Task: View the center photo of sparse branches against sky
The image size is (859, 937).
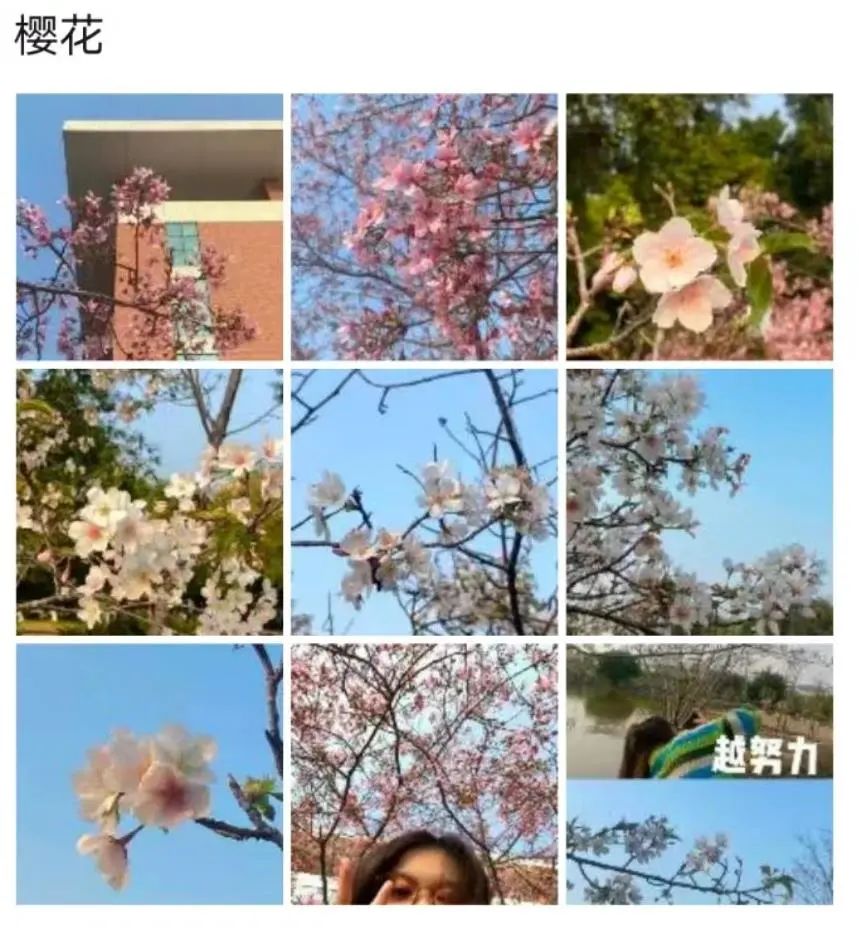Action: [x=424, y=502]
